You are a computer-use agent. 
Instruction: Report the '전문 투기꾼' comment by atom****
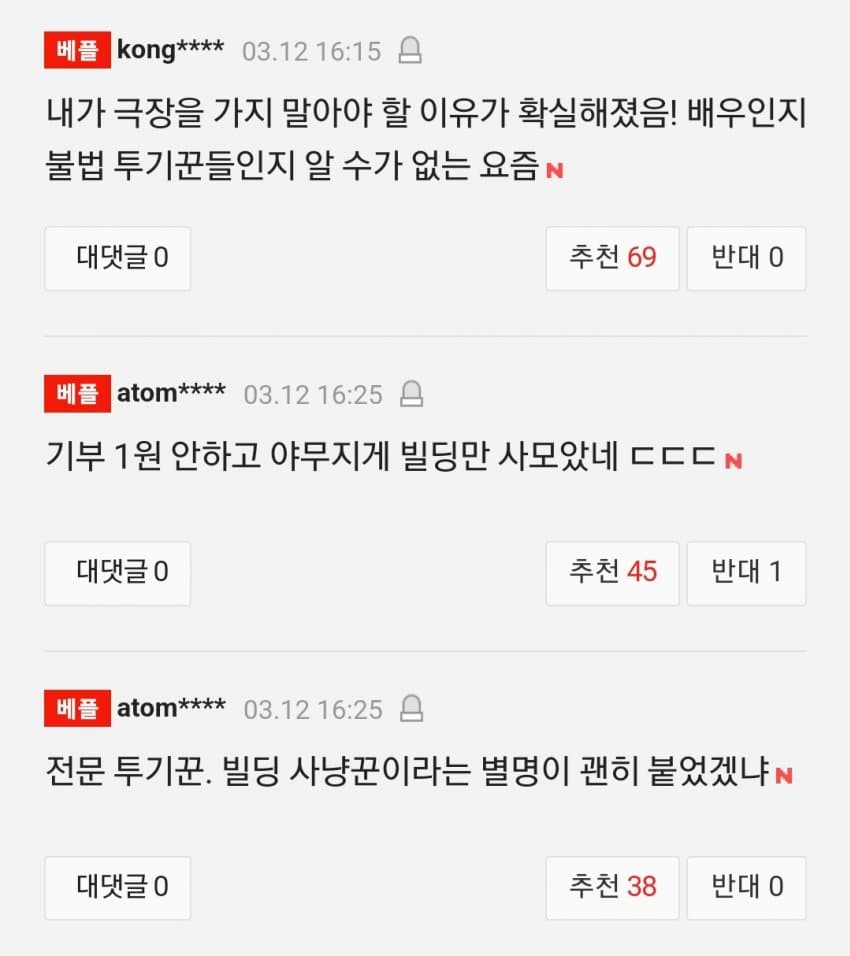click(411, 709)
